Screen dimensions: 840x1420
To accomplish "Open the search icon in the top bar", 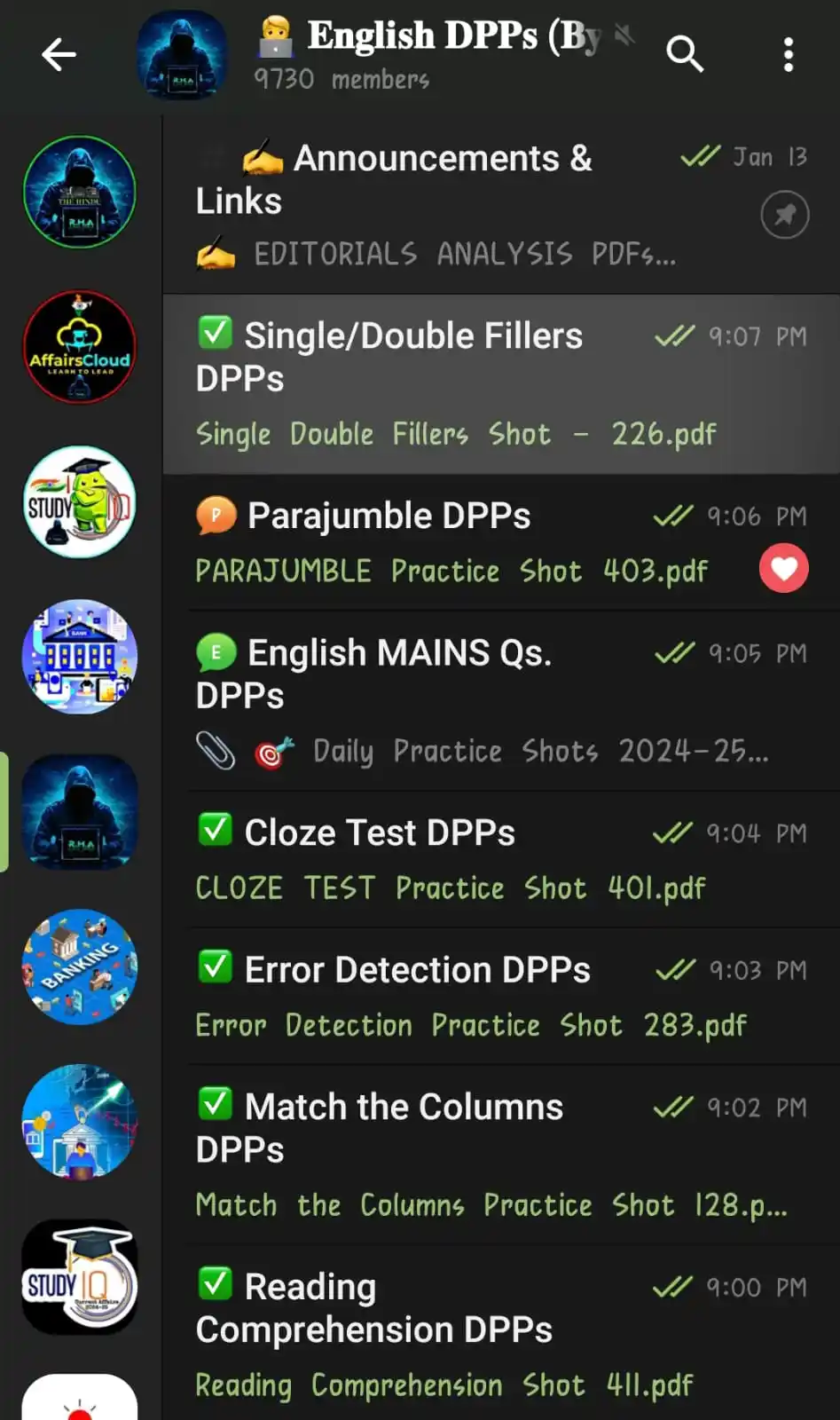I will coord(685,55).
